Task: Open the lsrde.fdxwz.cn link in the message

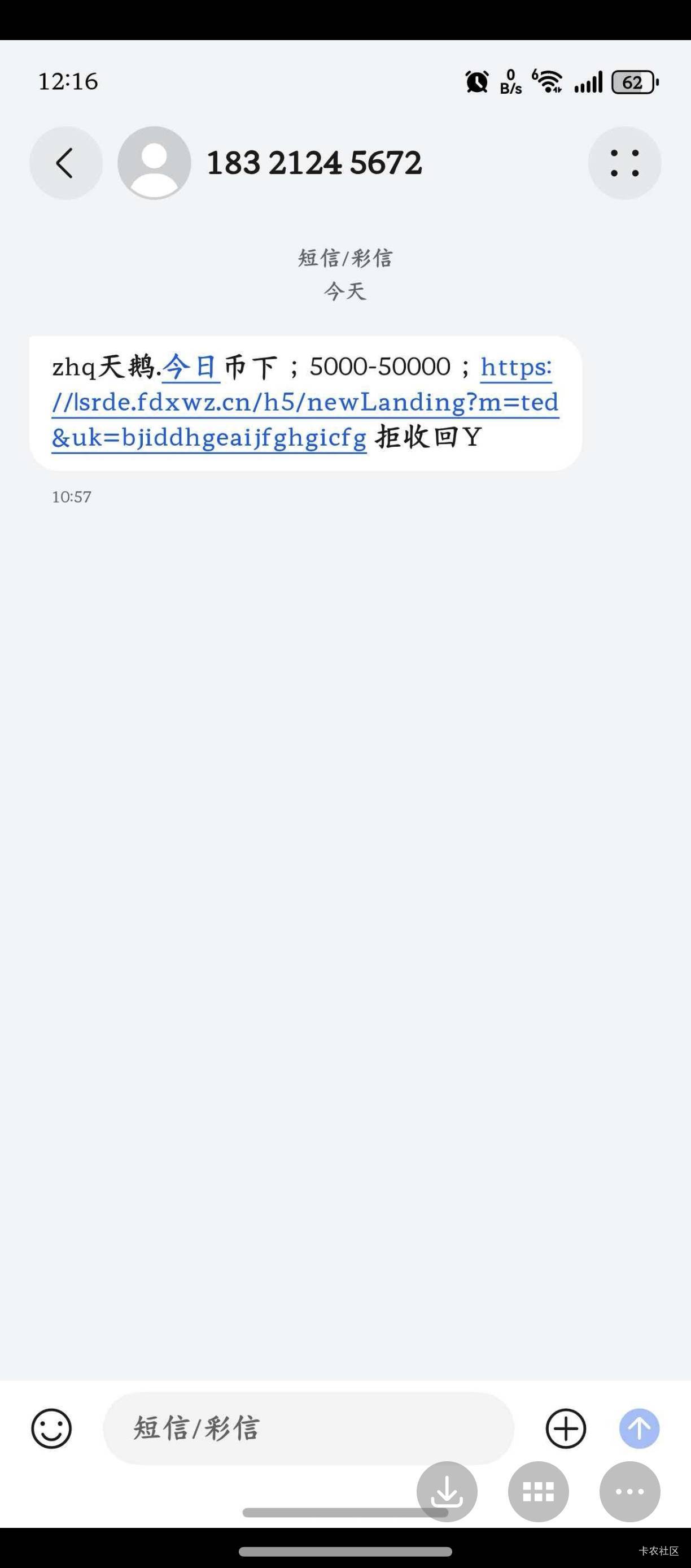Action: pyautogui.click(x=305, y=402)
